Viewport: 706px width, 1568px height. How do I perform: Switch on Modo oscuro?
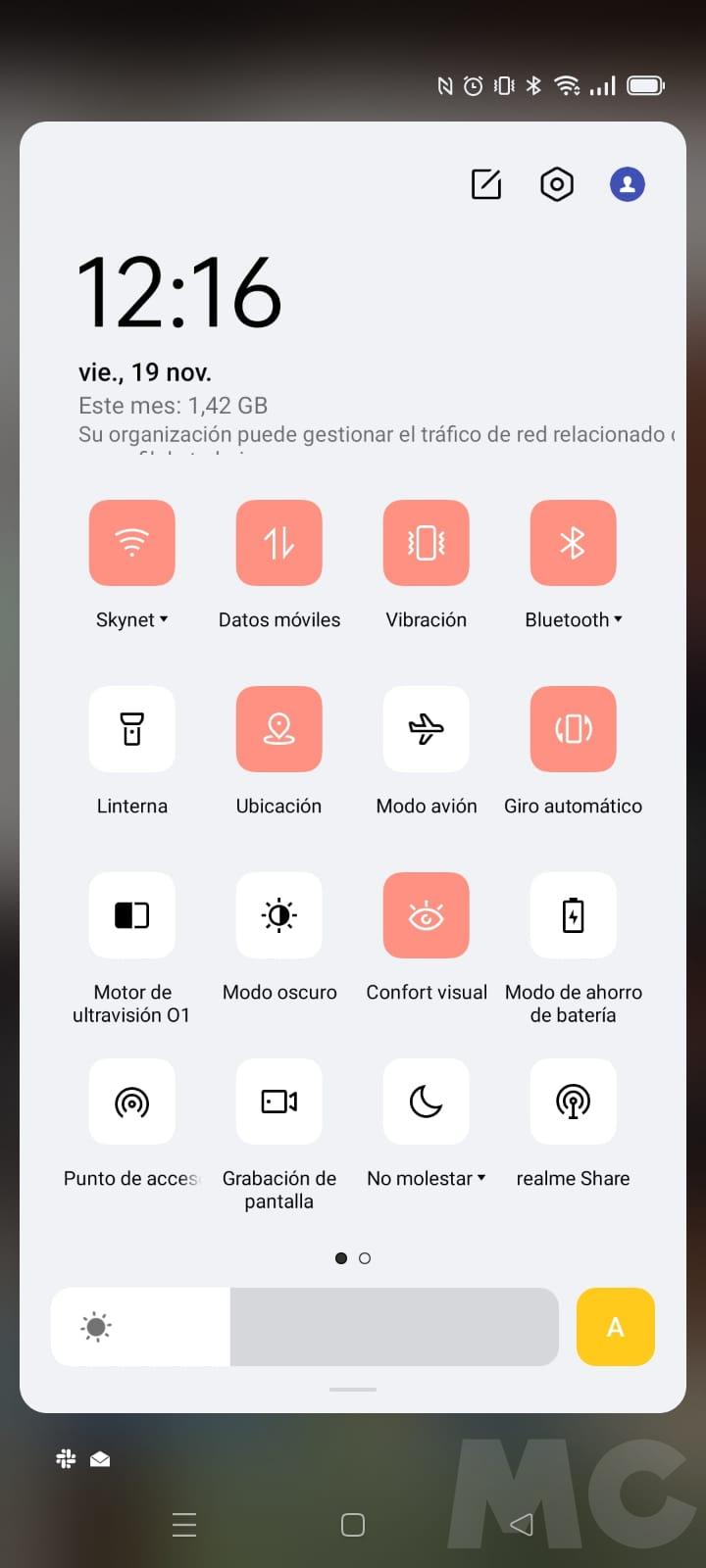tap(279, 915)
